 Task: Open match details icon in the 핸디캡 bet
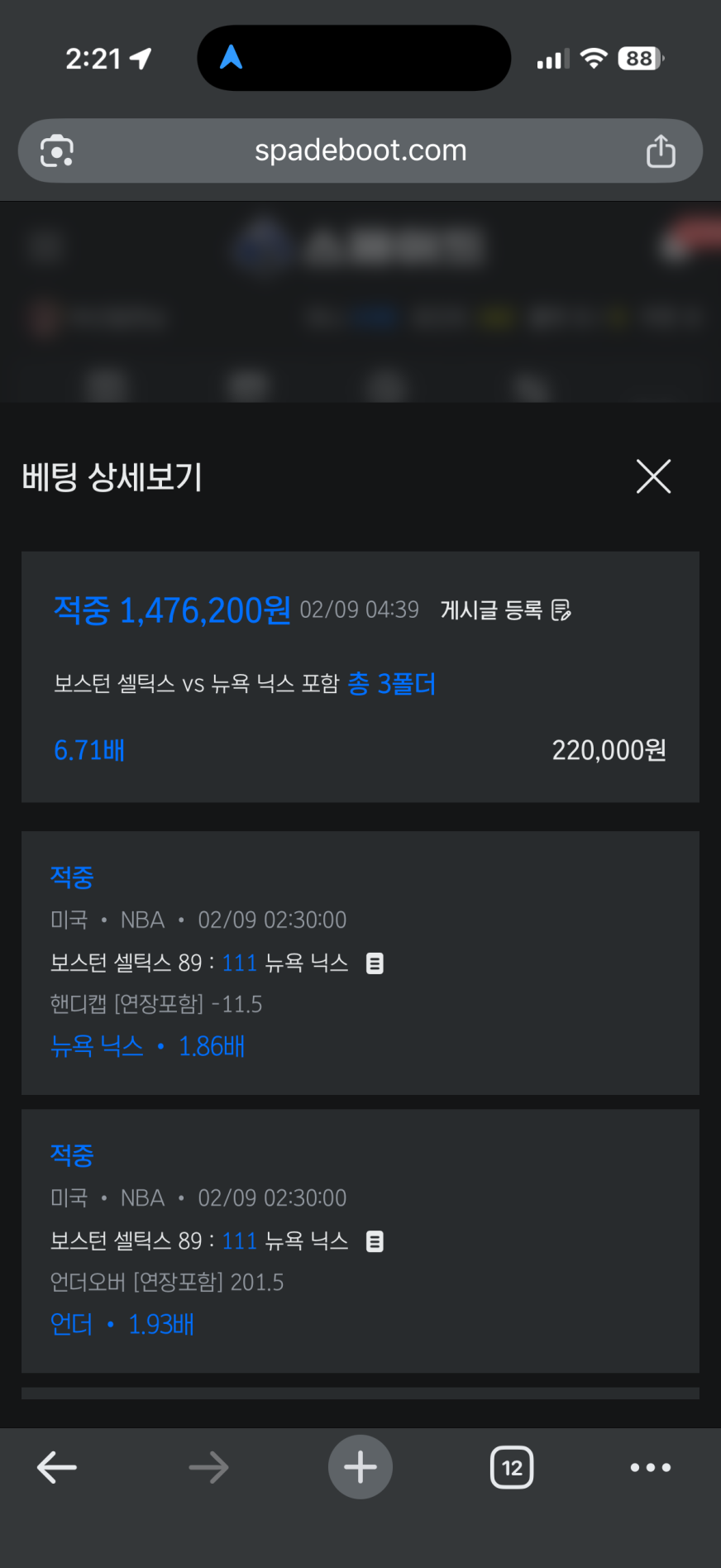(x=375, y=963)
